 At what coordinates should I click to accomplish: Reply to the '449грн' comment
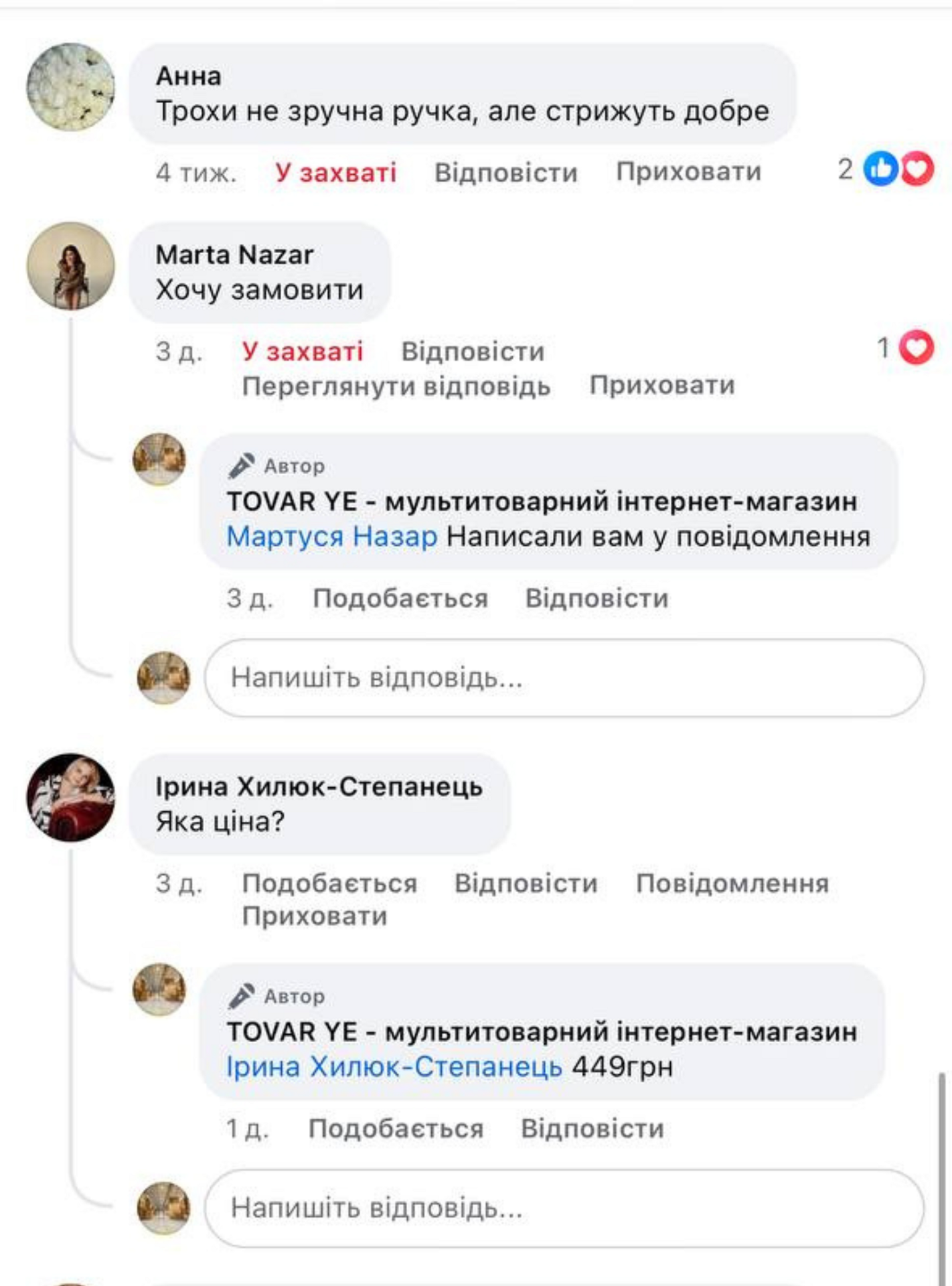click(592, 1129)
